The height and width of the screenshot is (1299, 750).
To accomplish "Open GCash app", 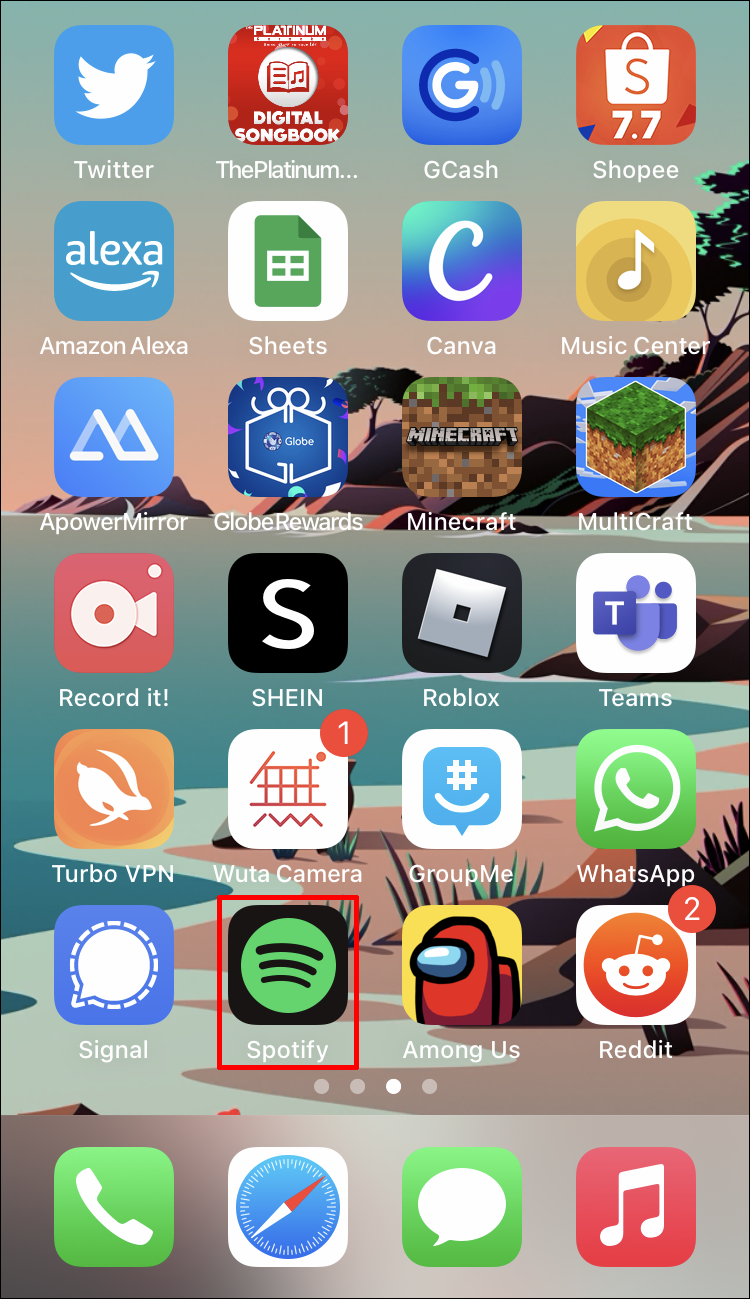I will 461,85.
